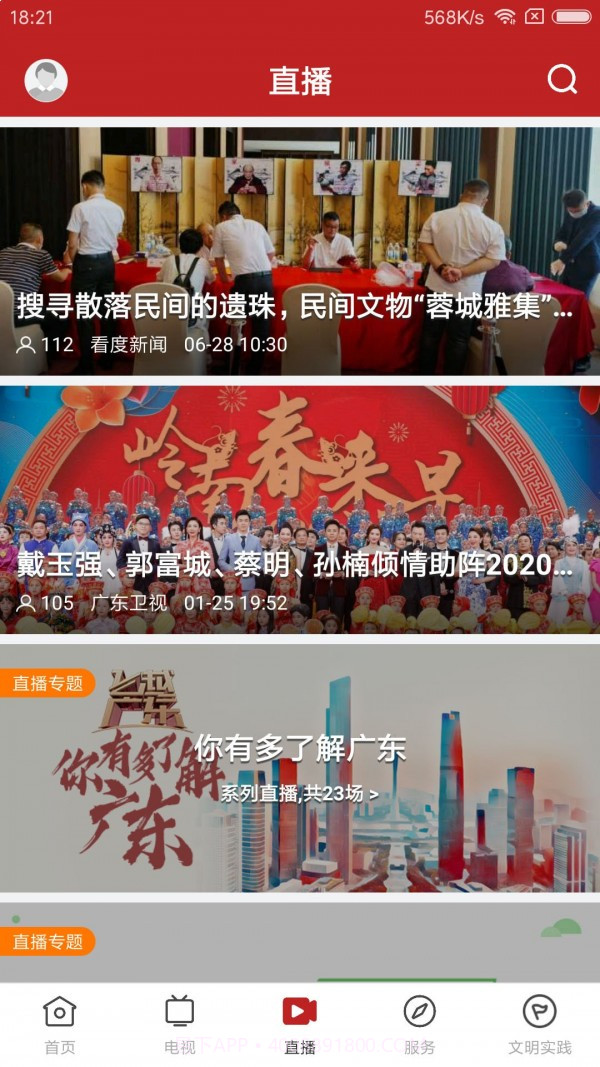This screenshot has width=600, height=1067.
Task: Open the 蓉城雅集 live stream card
Action: pos(300,250)
